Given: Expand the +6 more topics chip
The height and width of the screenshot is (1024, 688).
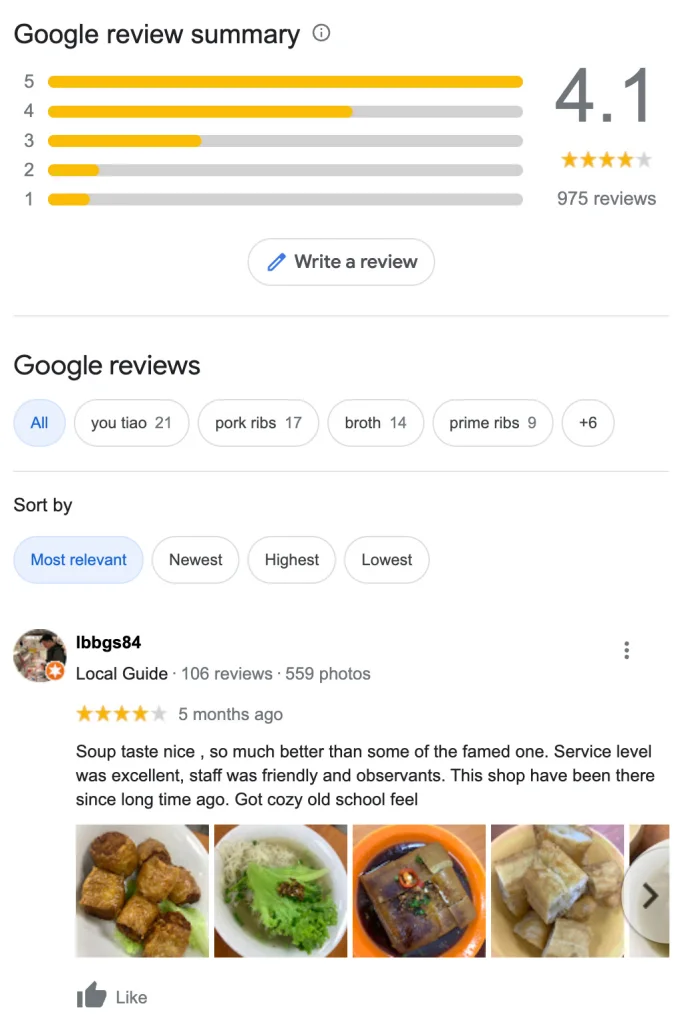Looking at the screenshot, I should tap(588, 423).
